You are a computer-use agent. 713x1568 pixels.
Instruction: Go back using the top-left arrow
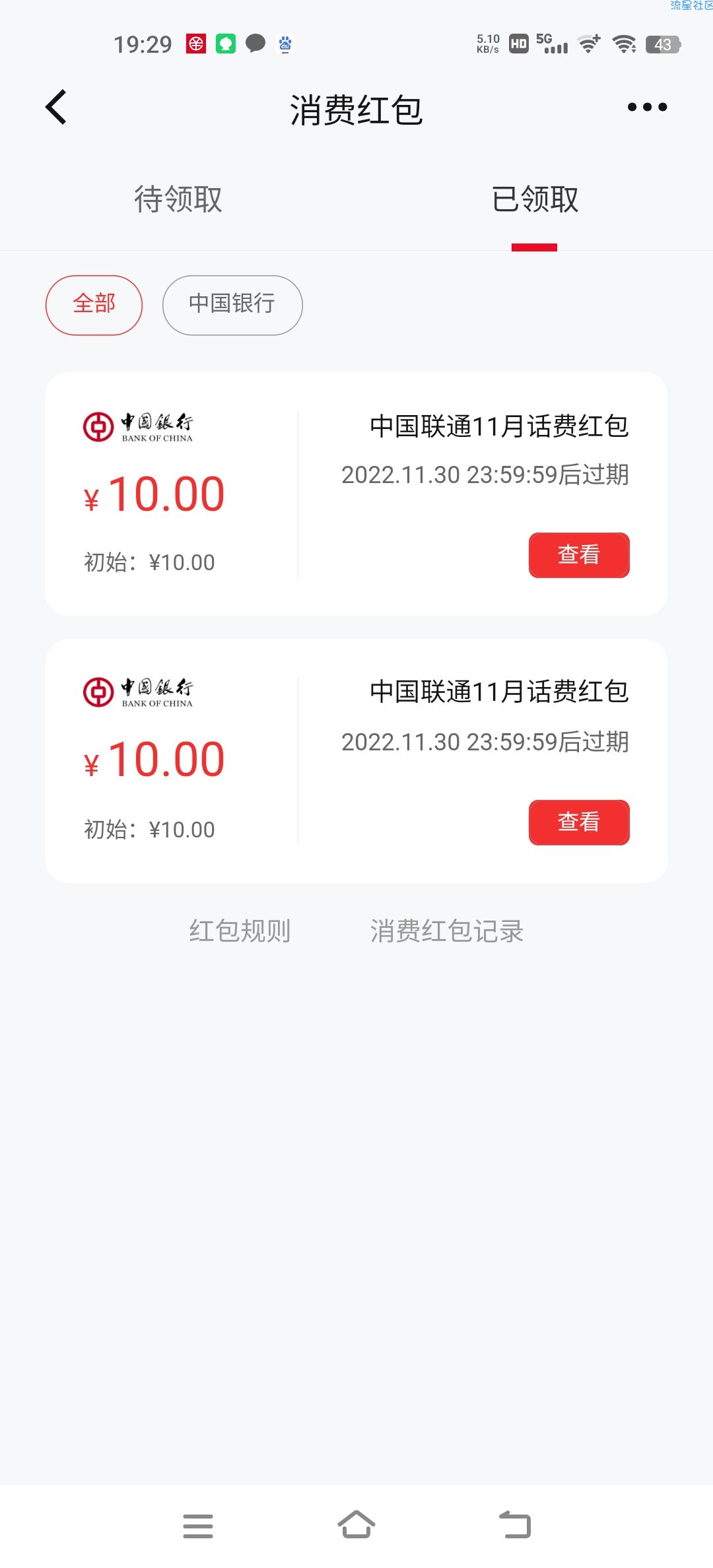[x=56, y=107]
